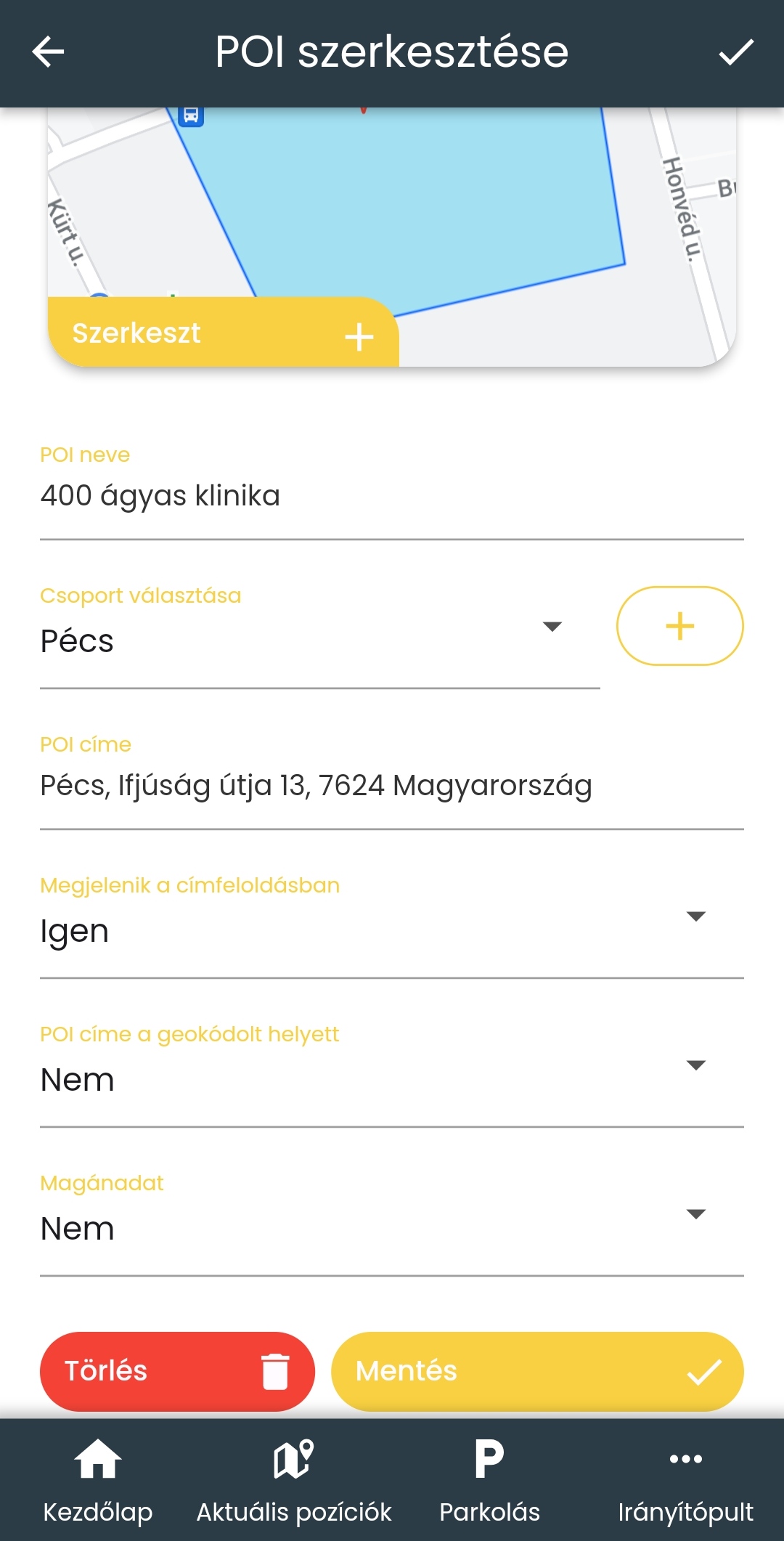Image resolution: width=784 pixels, height=1541 pixels.
Task: Add a new group with the plus button
Action: (x=679, y=626)
